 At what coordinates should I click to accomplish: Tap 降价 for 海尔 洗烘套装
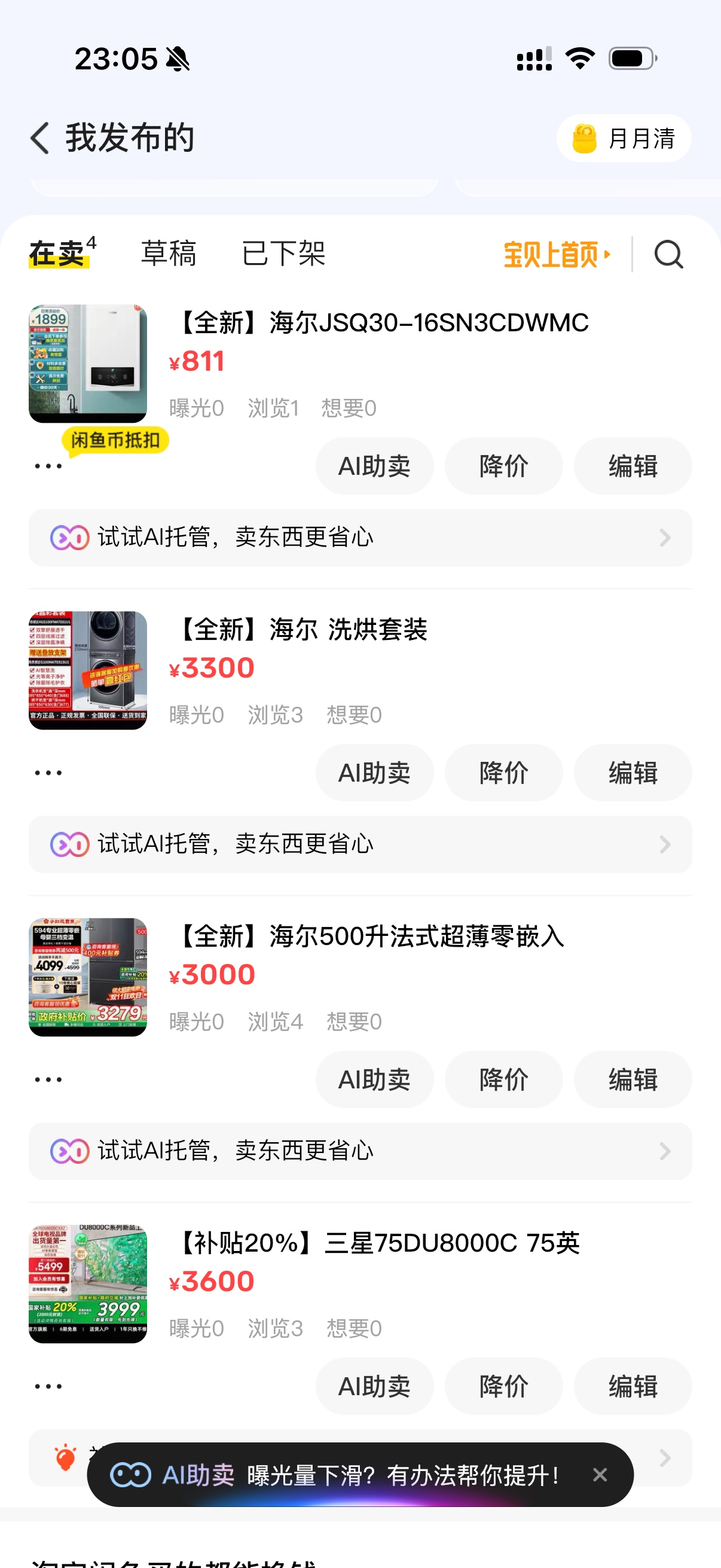coord(503,773)
